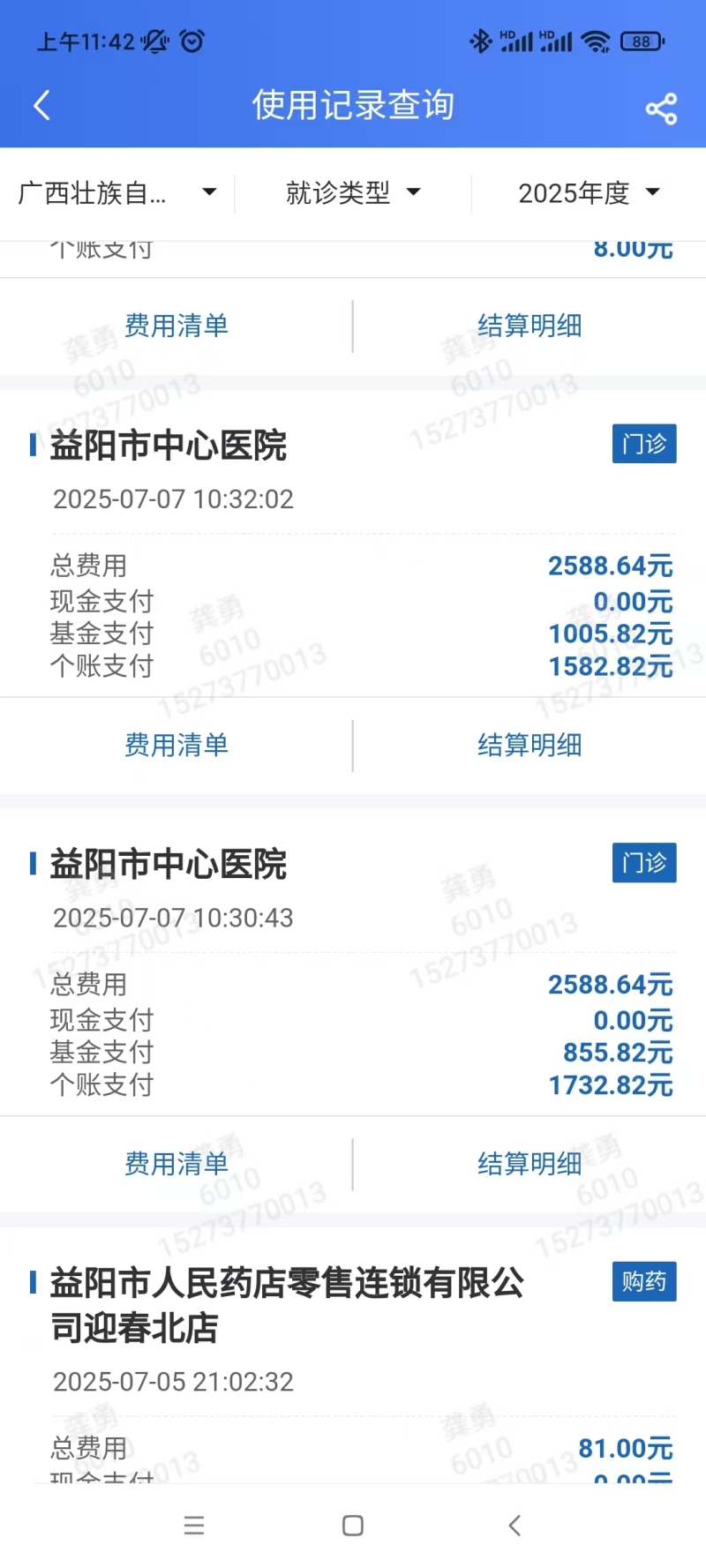
Task: Open recent apps from the navigation bar
Action: 194,1526
